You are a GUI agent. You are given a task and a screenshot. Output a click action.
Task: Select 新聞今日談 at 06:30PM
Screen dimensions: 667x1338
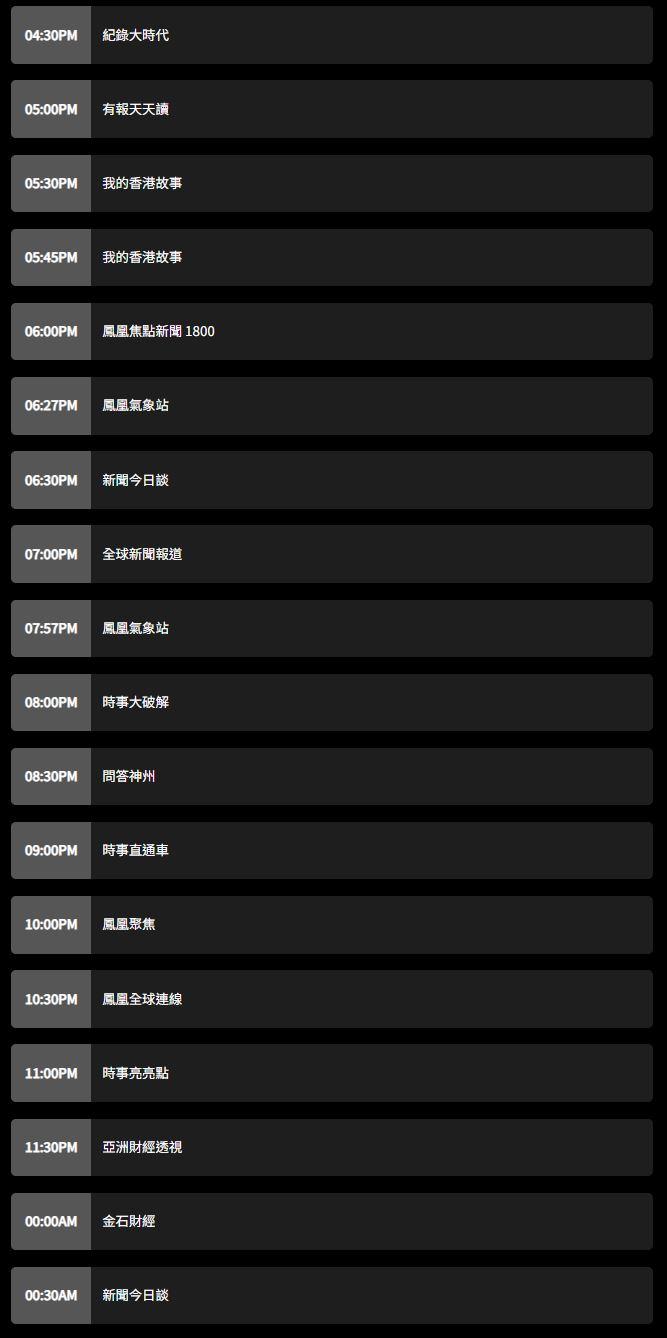(x=136, y=480)
